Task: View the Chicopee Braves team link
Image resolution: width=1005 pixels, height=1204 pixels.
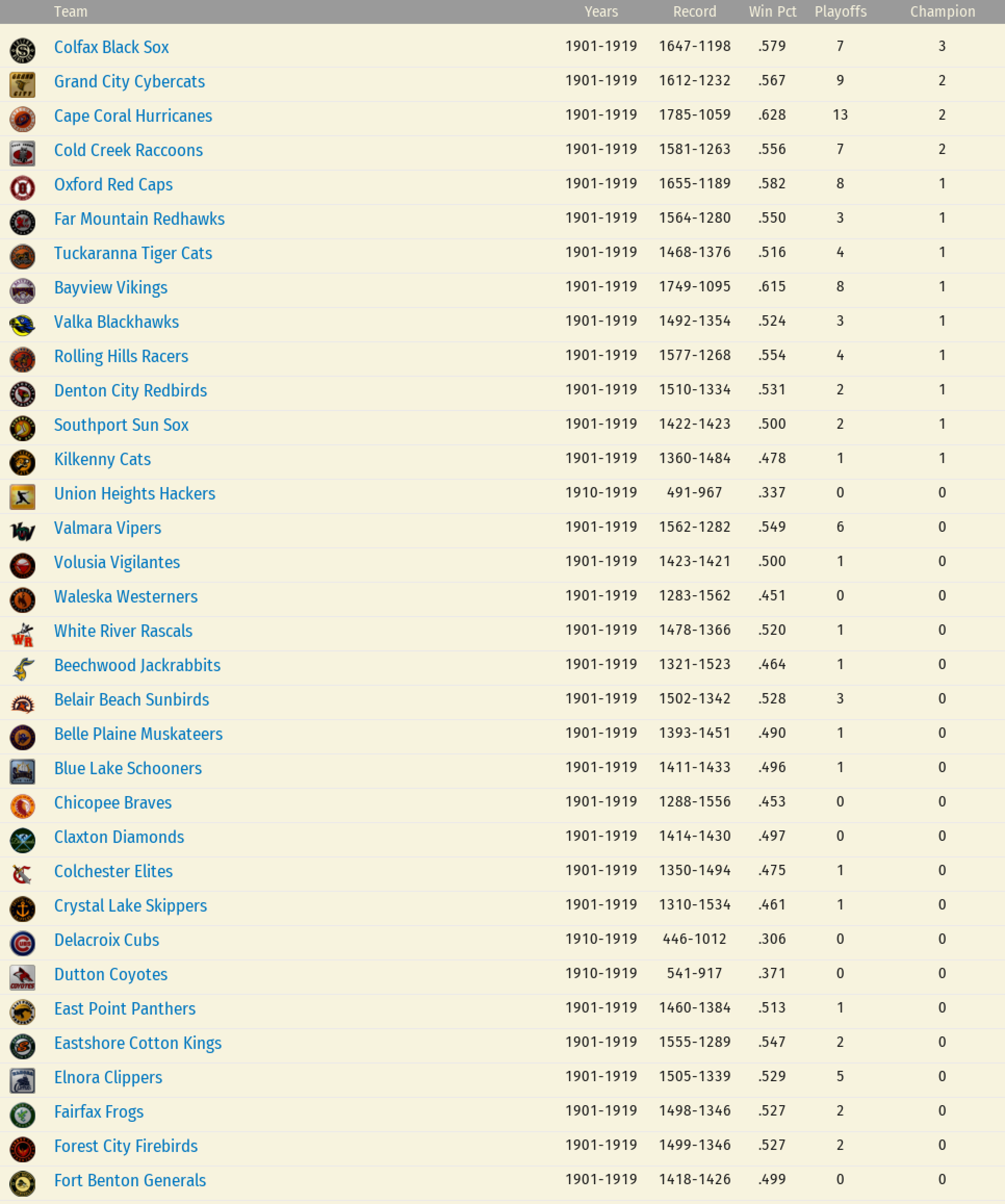Action: [x=113, y=803]
